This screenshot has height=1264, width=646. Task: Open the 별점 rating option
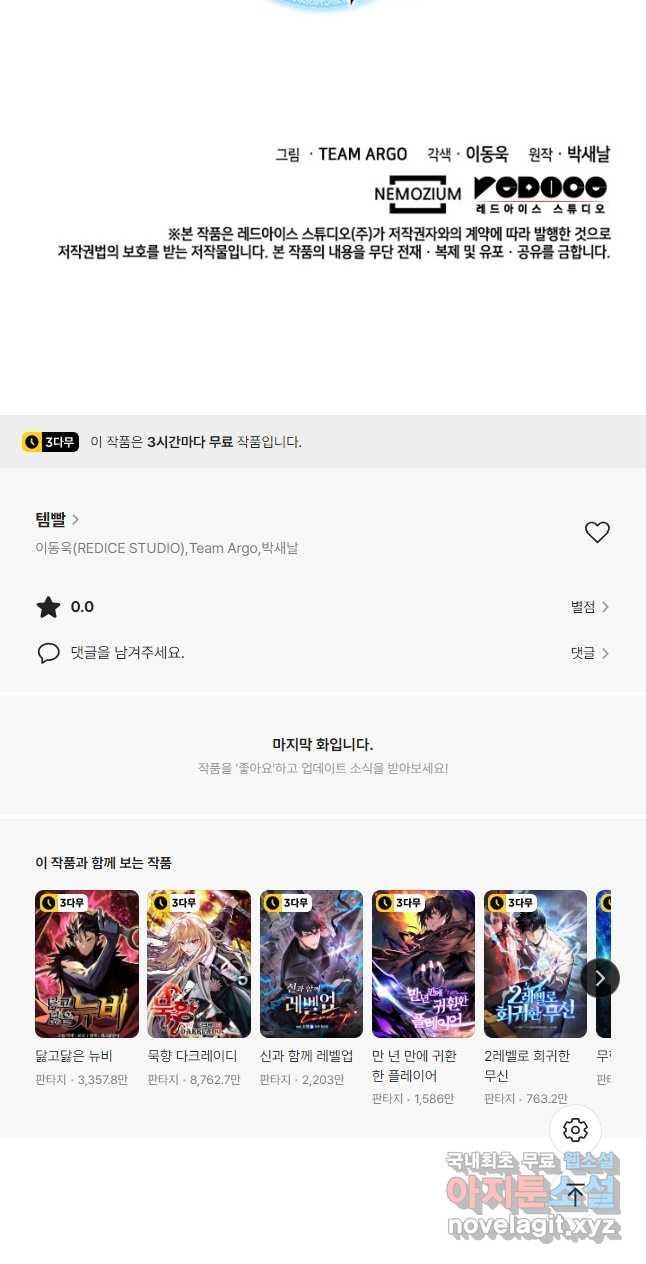590,607
